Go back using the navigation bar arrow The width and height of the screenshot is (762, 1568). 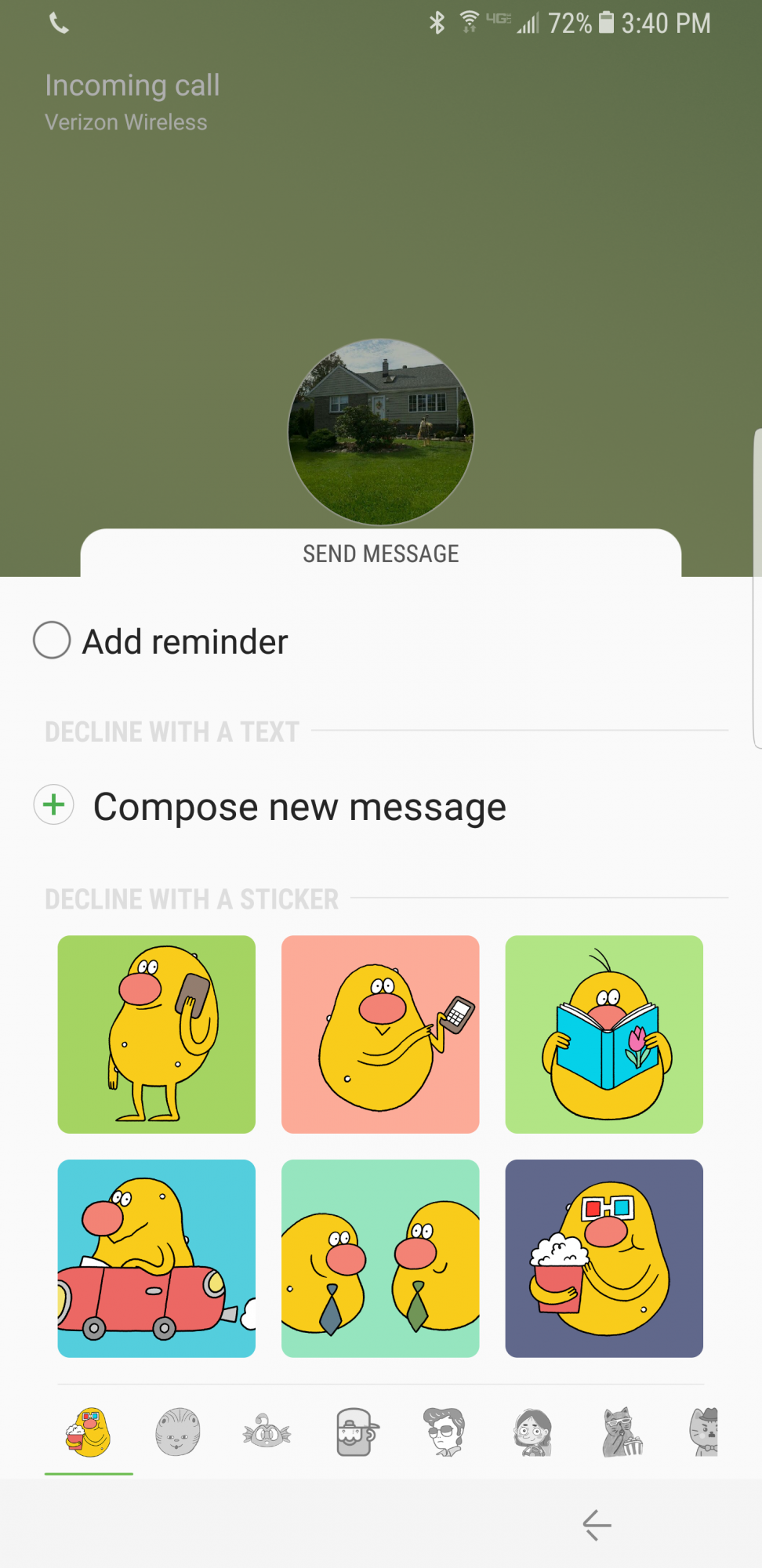597,1525
